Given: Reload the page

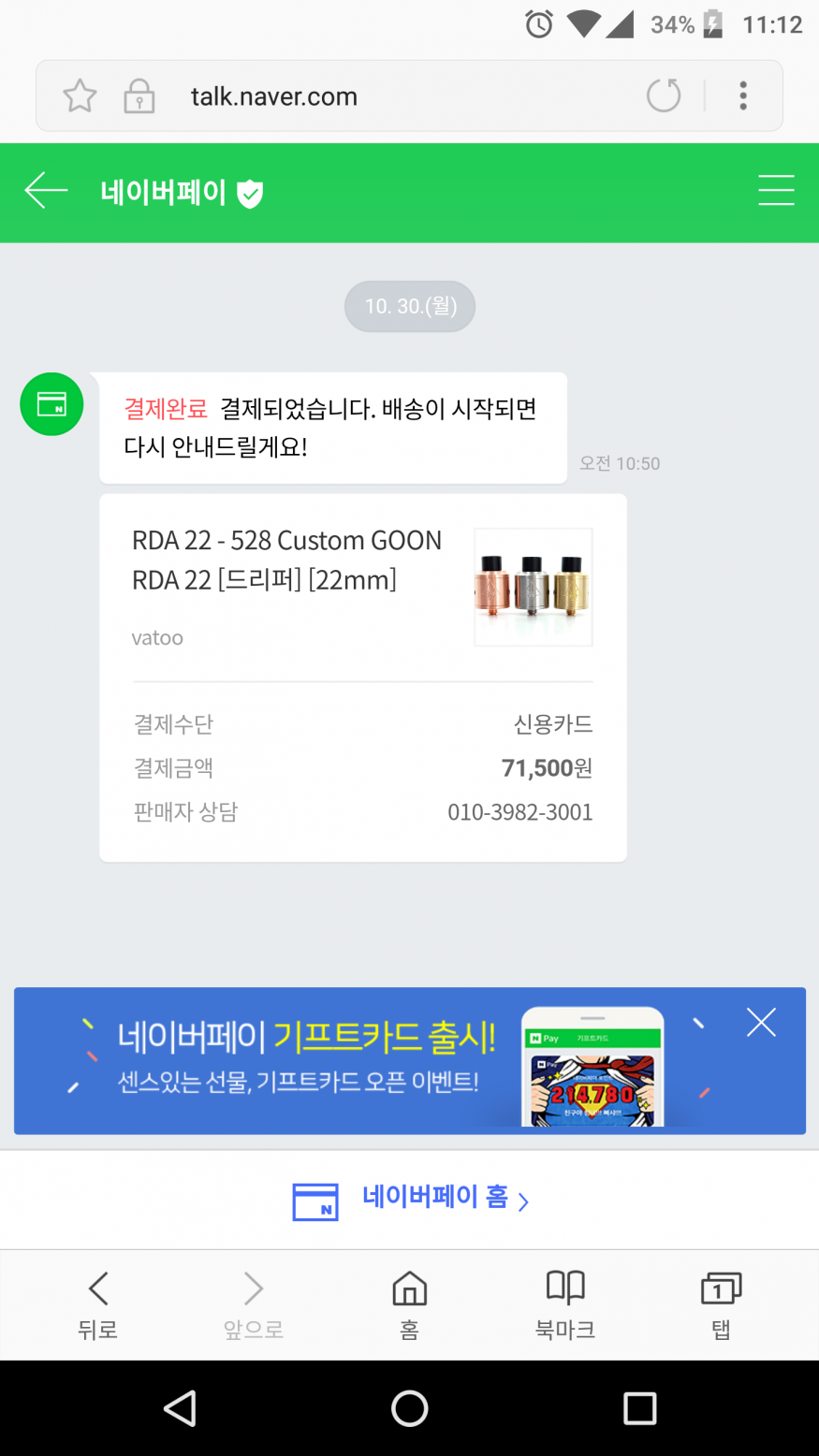Looking at the screenshot, I should [x=664, y=95].
